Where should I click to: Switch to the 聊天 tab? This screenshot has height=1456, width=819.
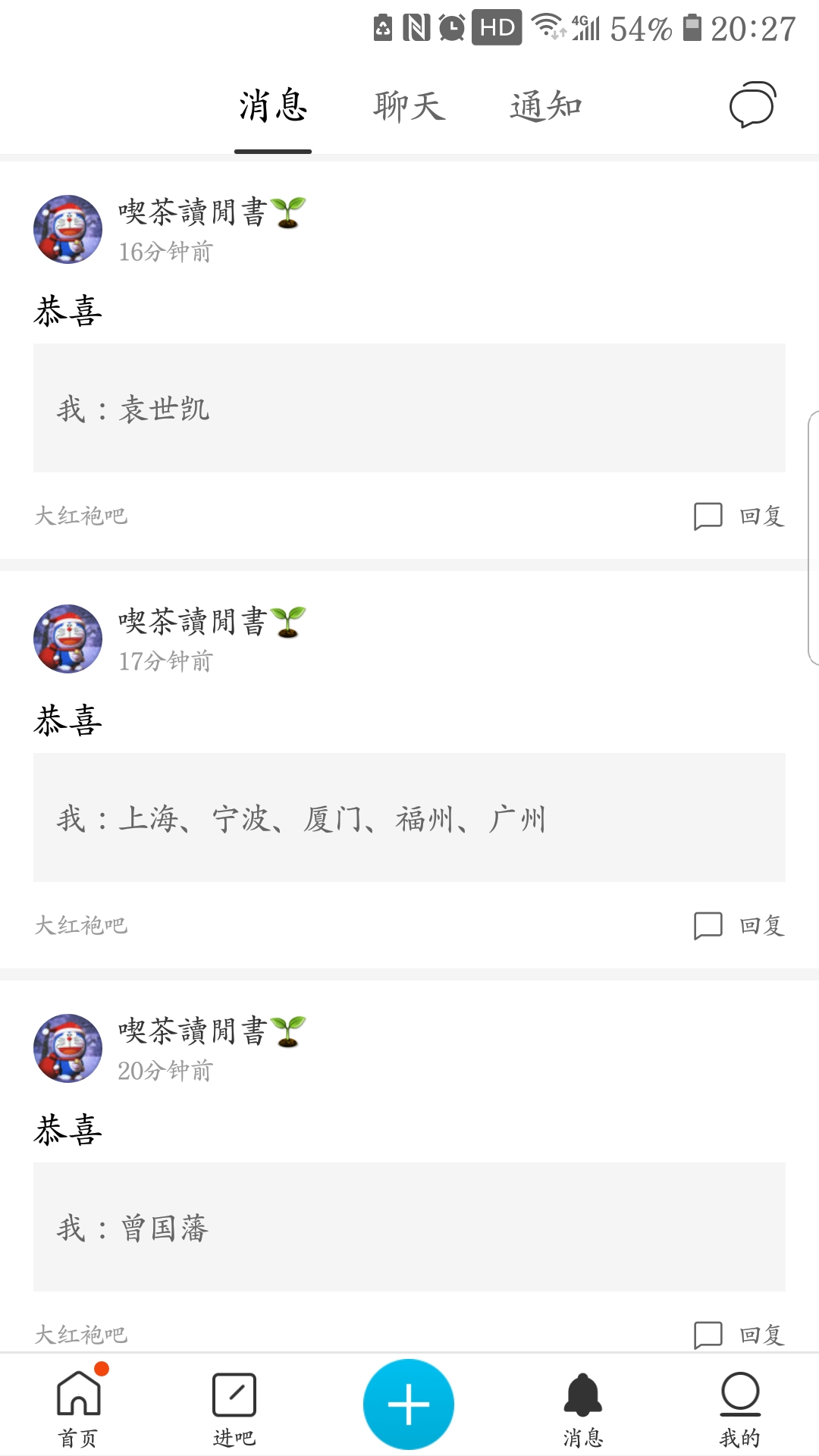click(x=409, y=106)
